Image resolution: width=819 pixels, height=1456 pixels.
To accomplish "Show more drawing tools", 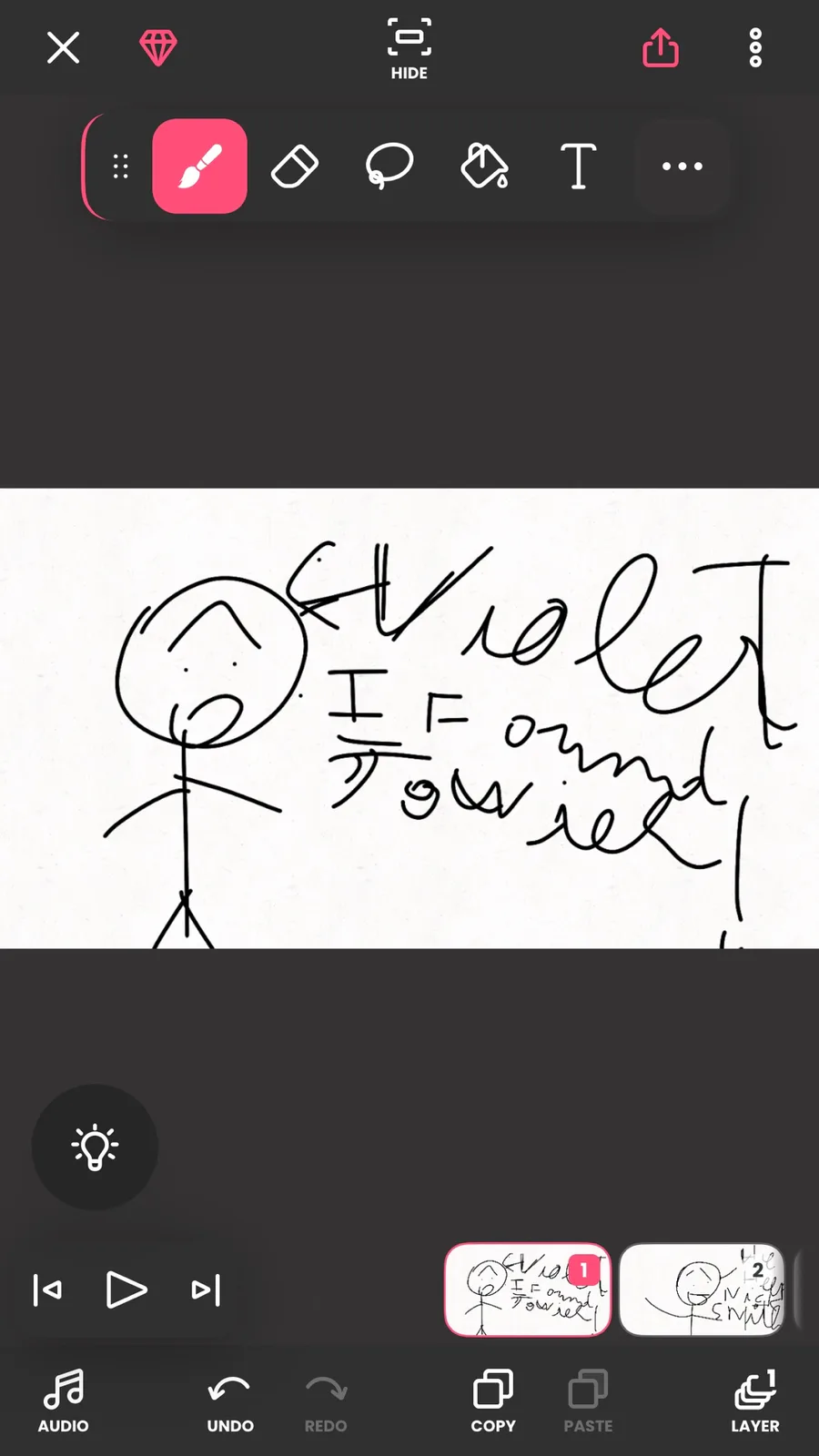I will (x=682, y=167).
